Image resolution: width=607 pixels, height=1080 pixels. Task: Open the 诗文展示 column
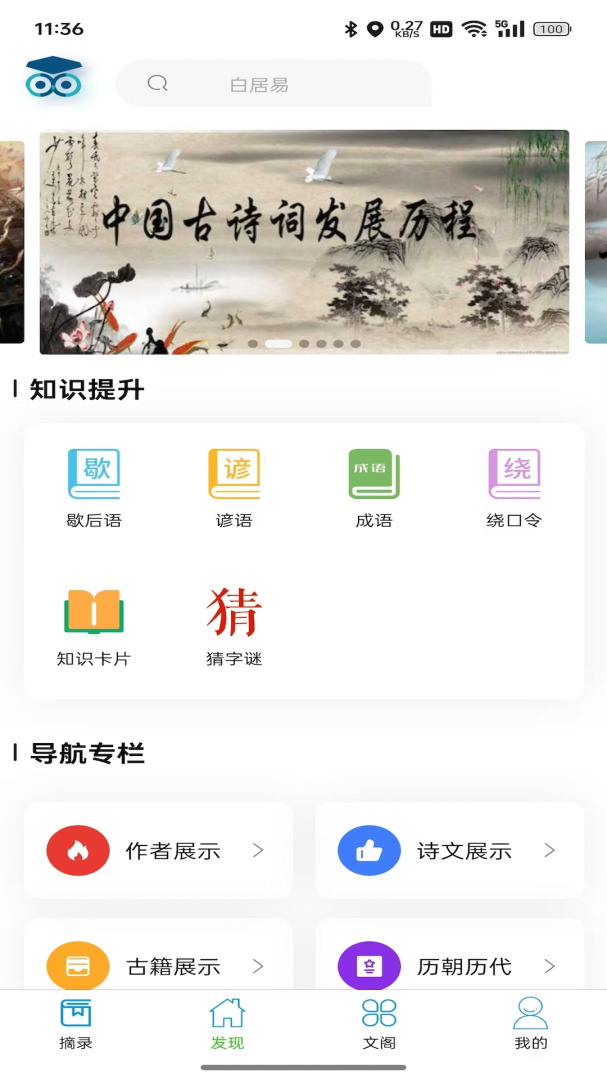[449, 851]
